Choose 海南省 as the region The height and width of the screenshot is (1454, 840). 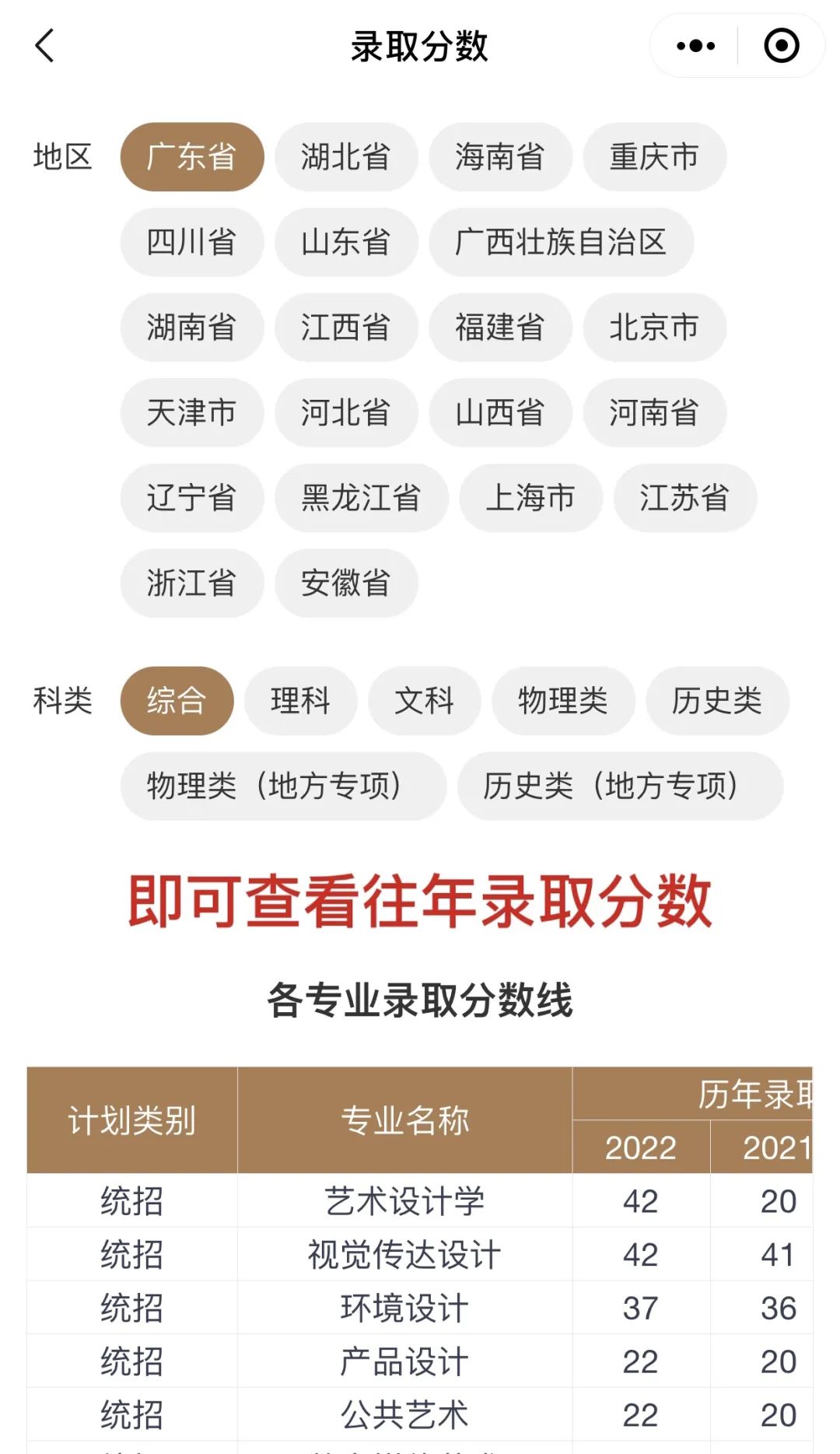tap(500, 157)
